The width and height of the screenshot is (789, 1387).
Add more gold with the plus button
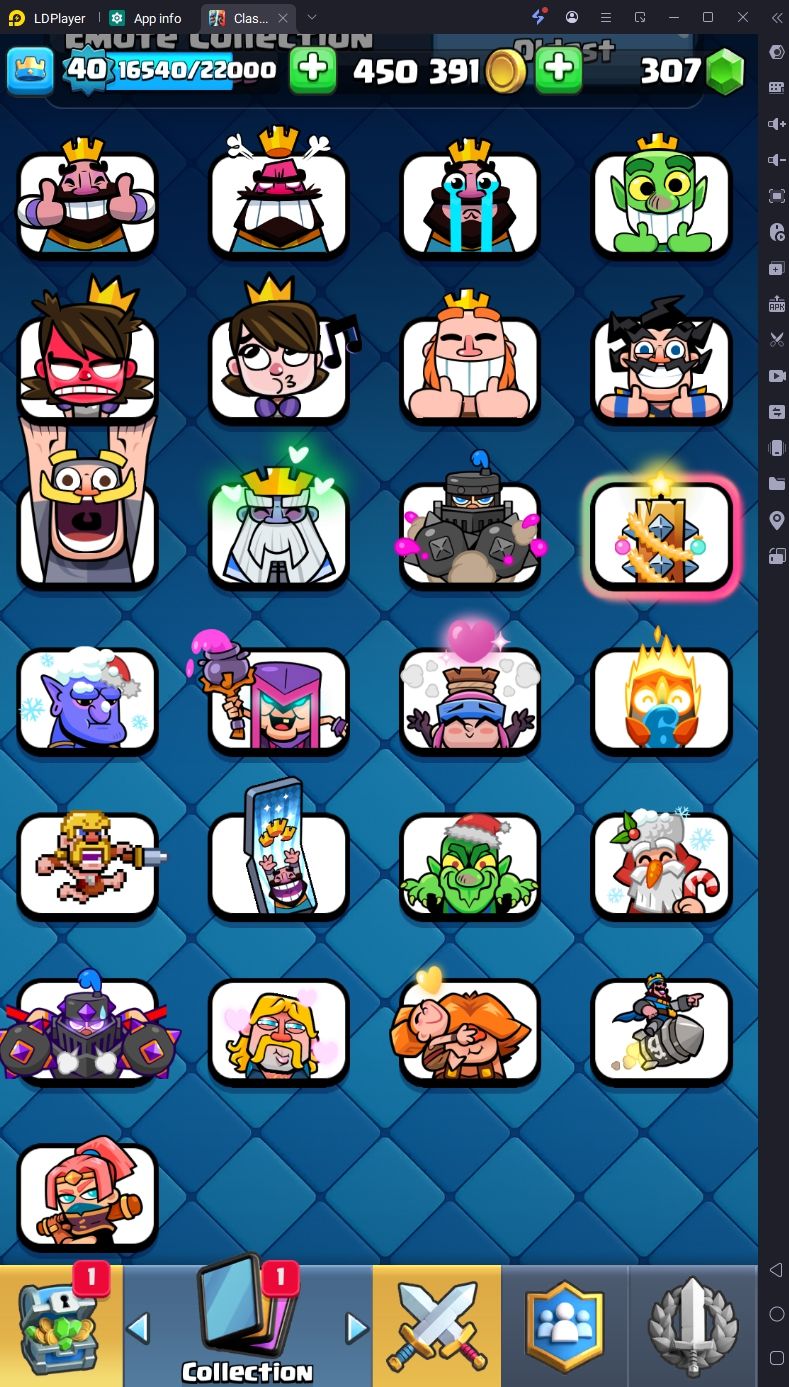pos(559,69)
